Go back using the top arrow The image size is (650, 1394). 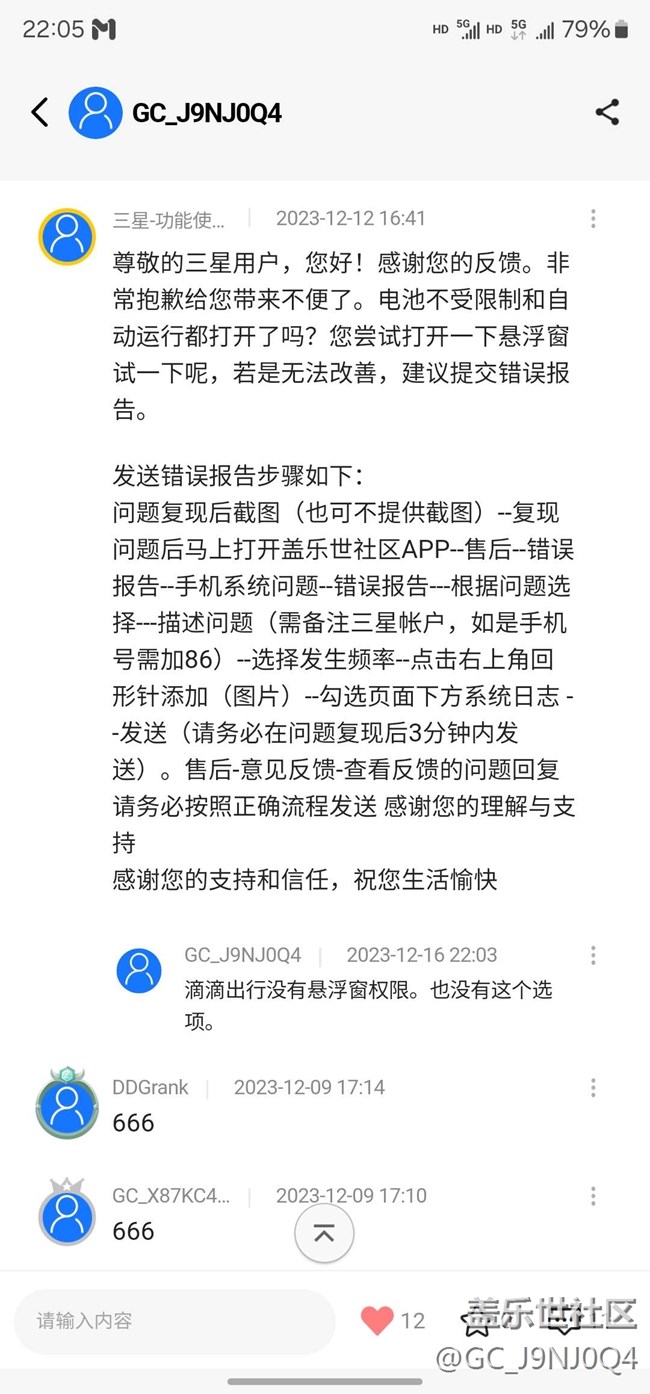pyautogui.click(x=39, y=112)
